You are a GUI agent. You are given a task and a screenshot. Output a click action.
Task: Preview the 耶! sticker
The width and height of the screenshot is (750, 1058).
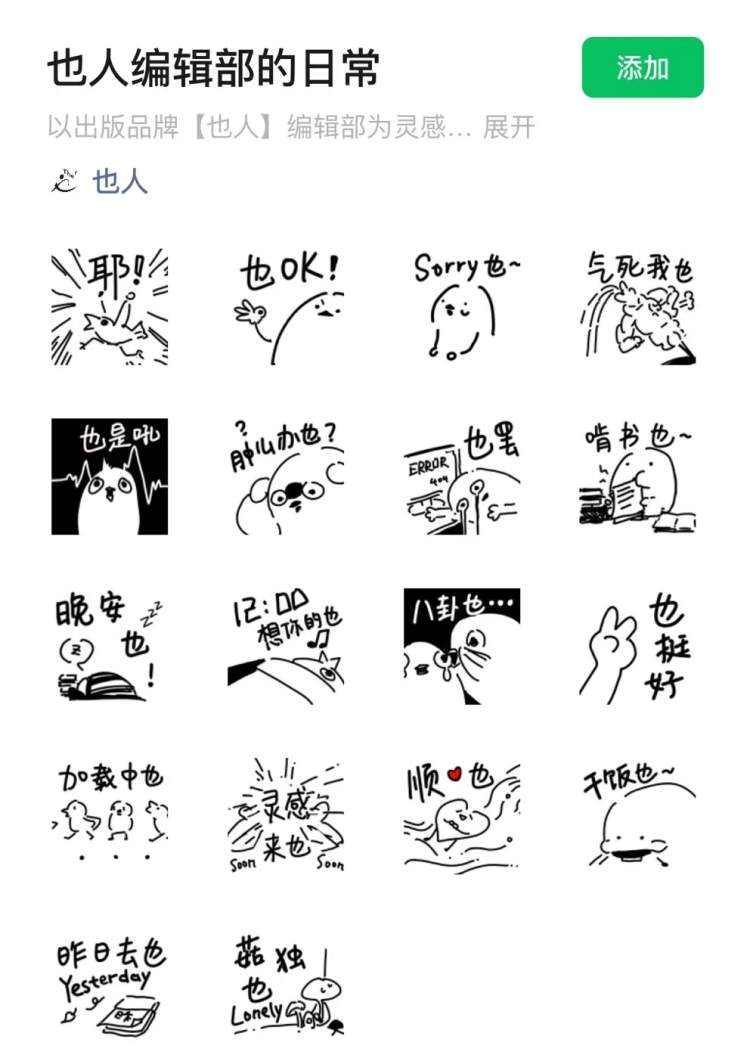click(x=110, y=307)
